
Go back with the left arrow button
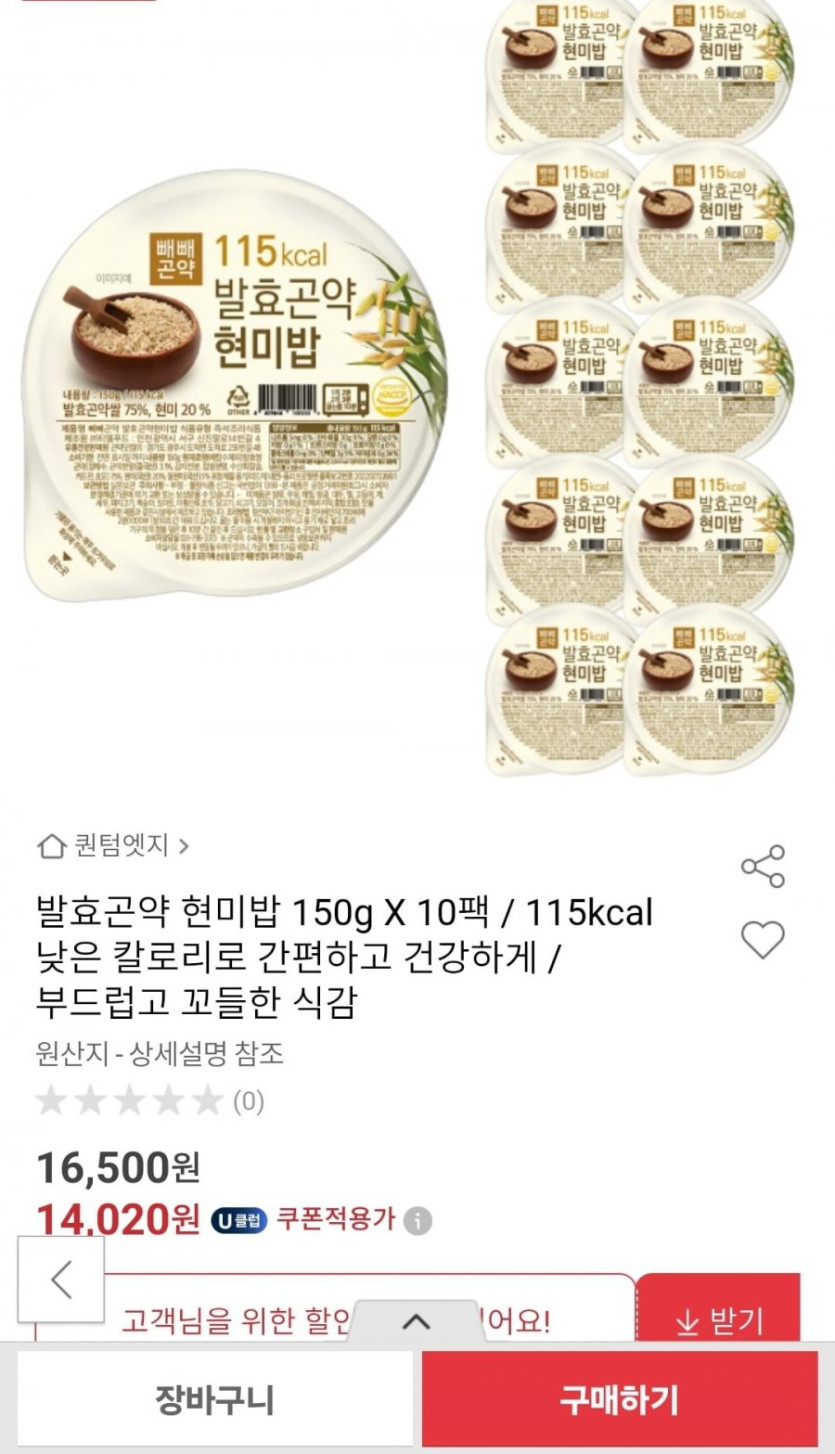pos(61,1279)
